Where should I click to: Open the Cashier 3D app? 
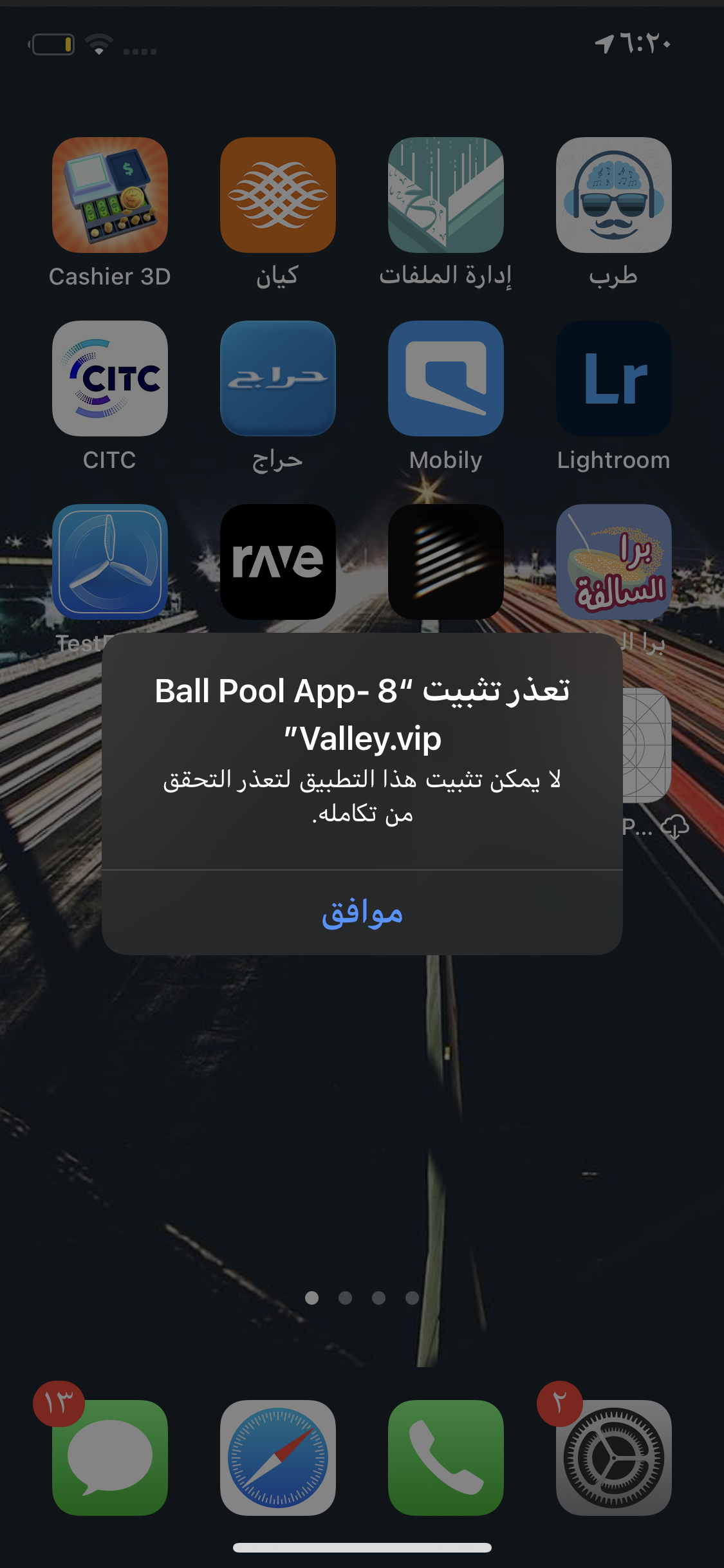tap(110, 195)
